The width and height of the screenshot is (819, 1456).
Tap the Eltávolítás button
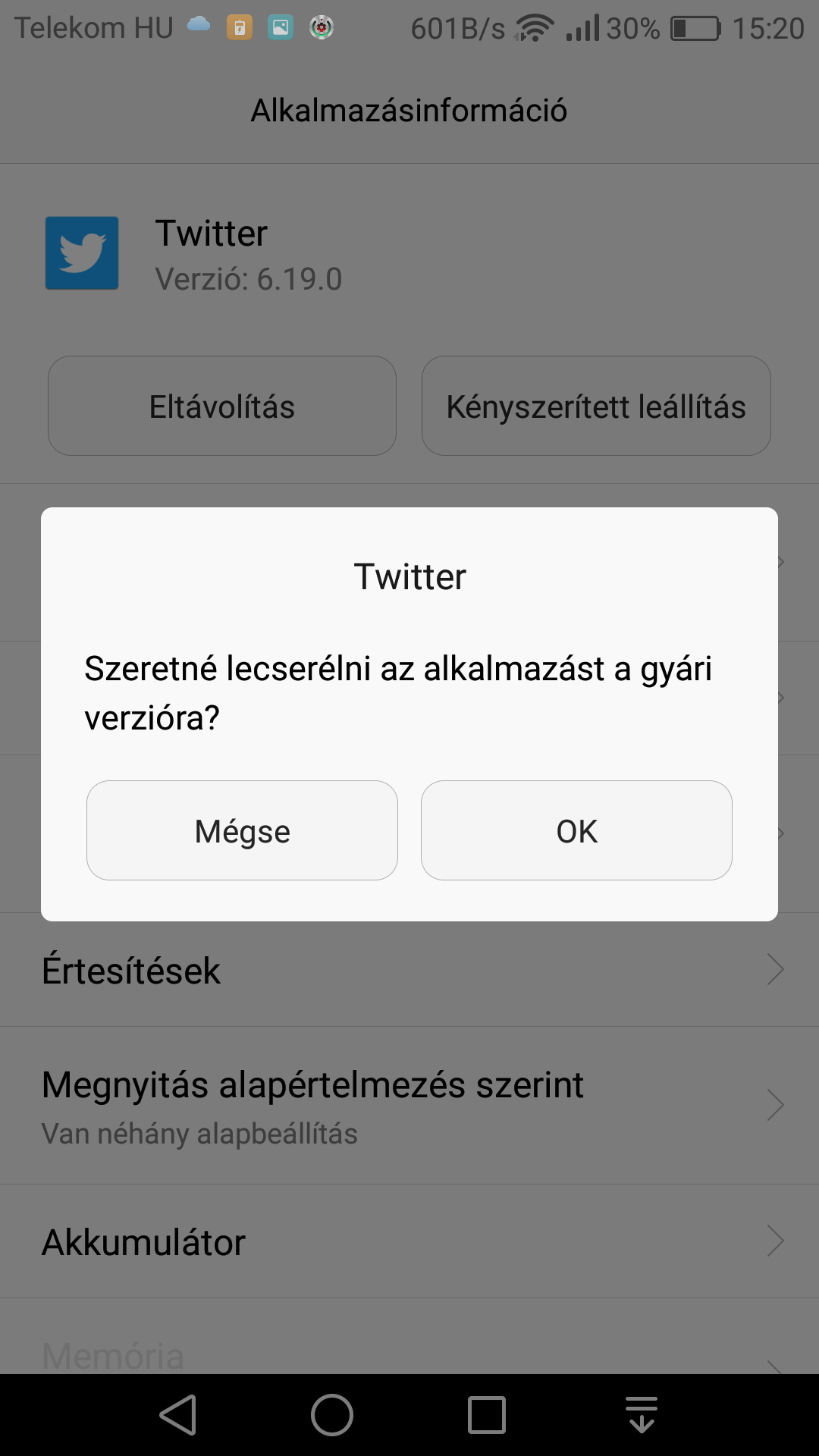[x=221, y=406]
